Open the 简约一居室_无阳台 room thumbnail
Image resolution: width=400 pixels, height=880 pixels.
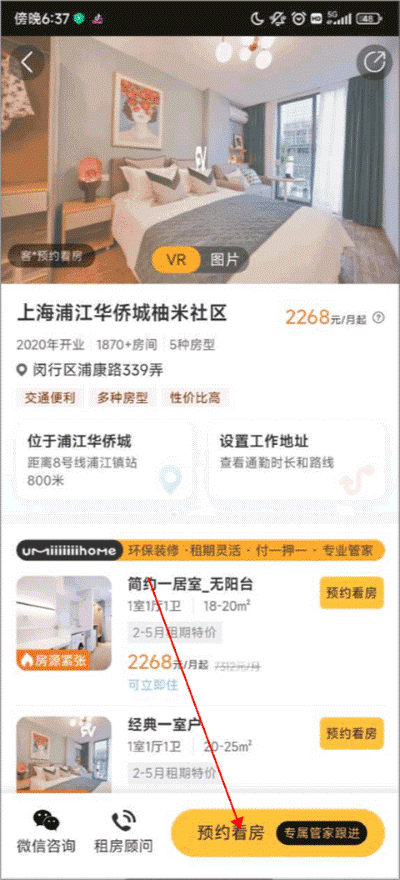coord(64,623)
